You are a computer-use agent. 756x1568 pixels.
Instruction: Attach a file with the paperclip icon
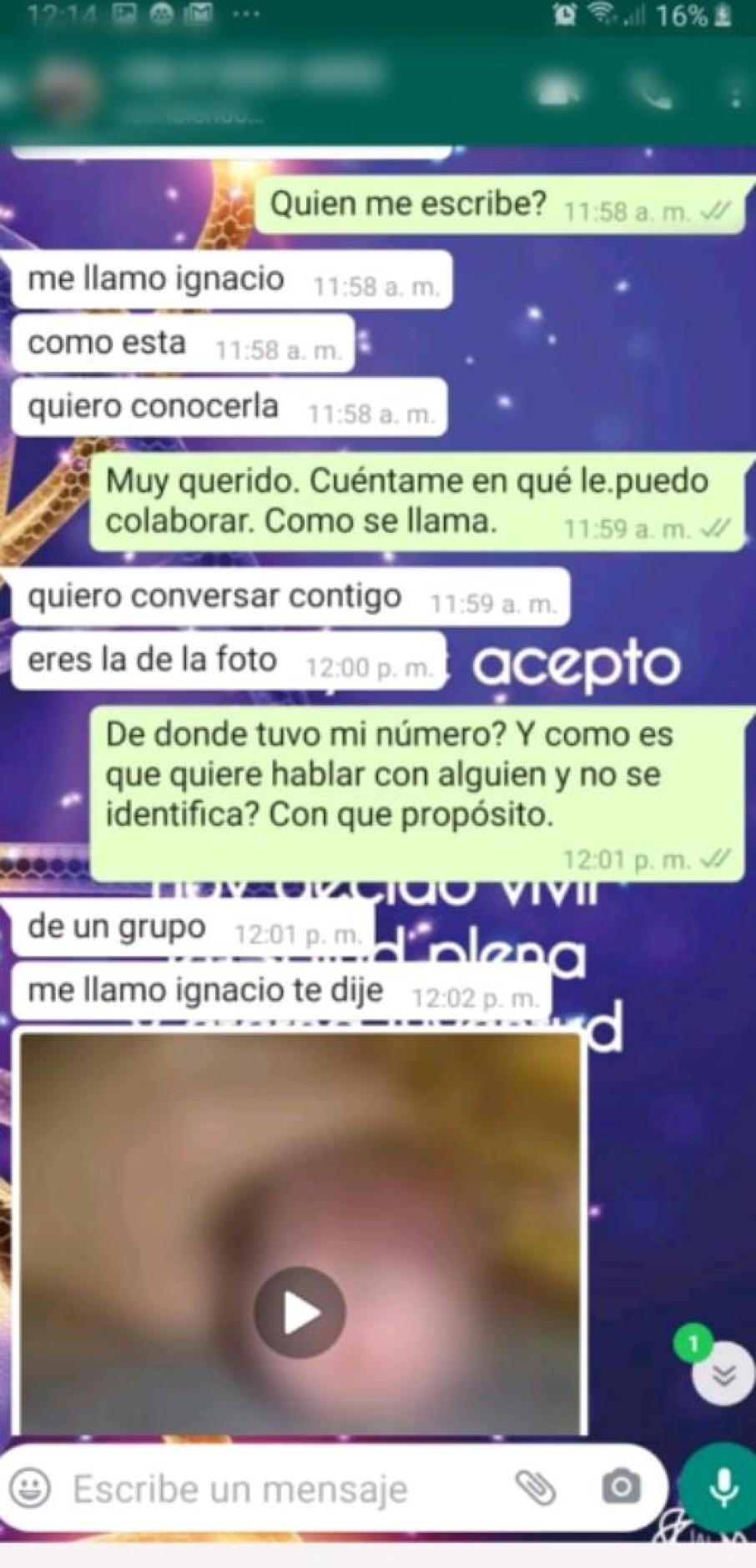click(535, 1487)
